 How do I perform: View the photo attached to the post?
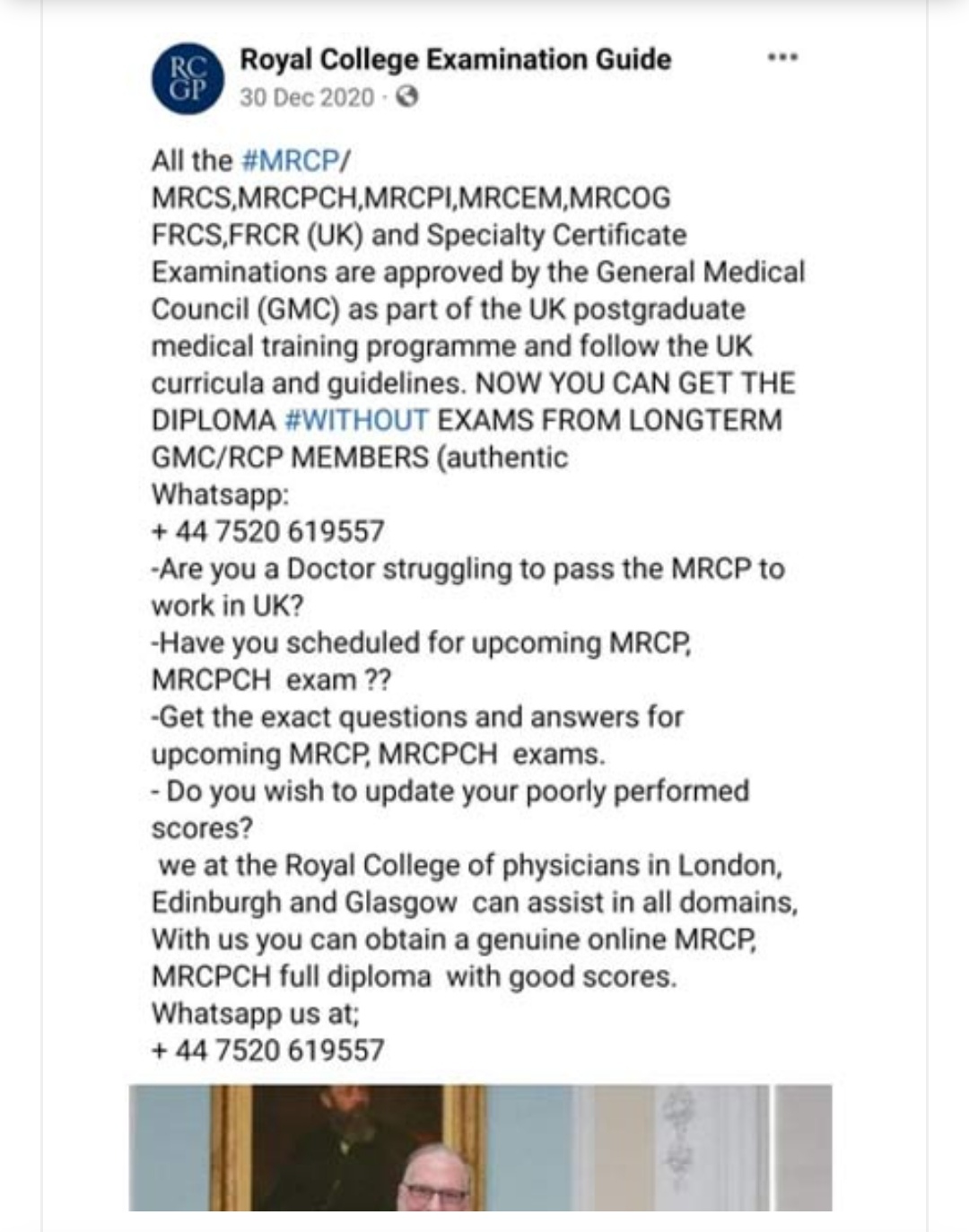[480, 1148]
